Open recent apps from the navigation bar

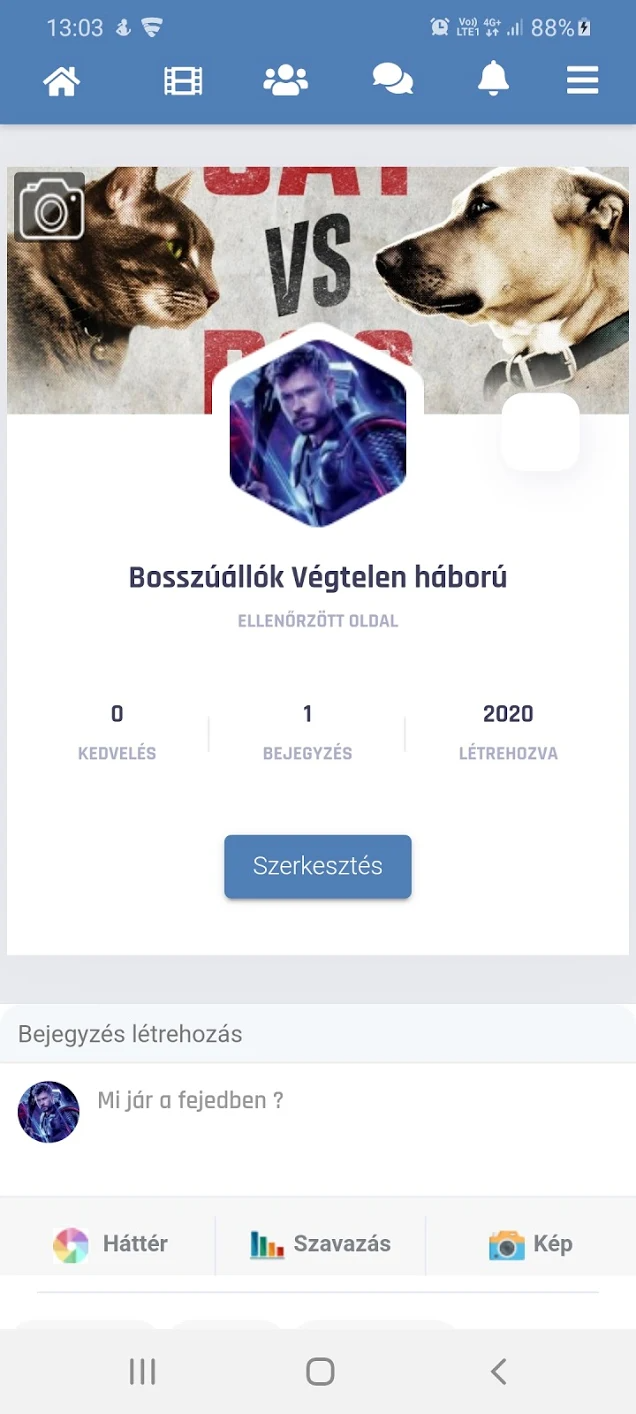click(143, 1372)
